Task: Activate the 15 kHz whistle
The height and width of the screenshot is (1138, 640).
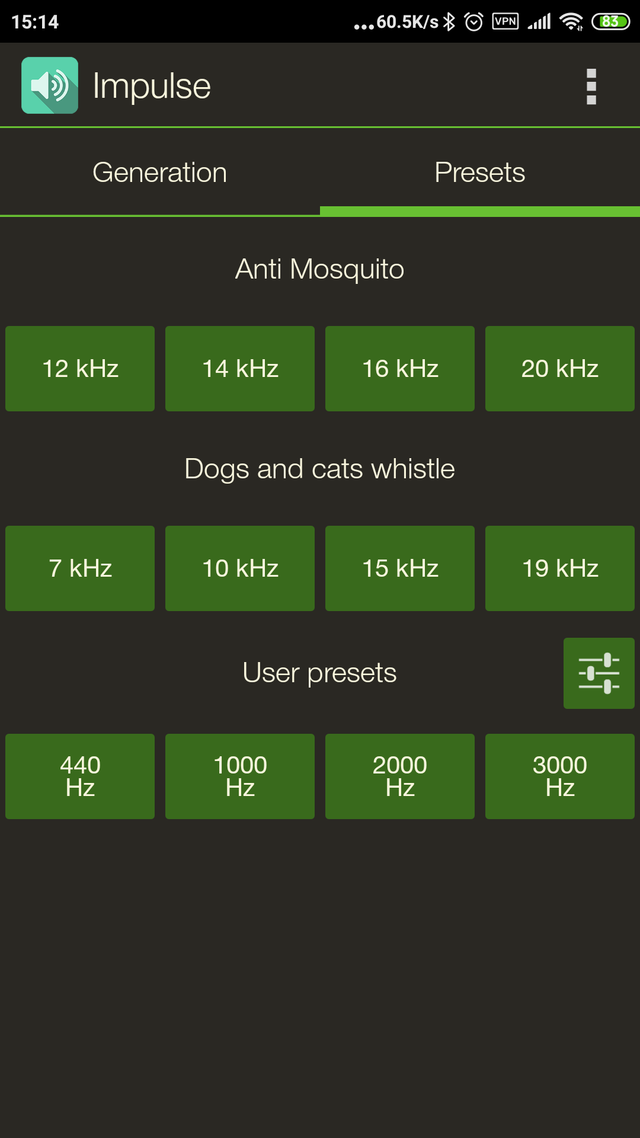Action: 400,569
